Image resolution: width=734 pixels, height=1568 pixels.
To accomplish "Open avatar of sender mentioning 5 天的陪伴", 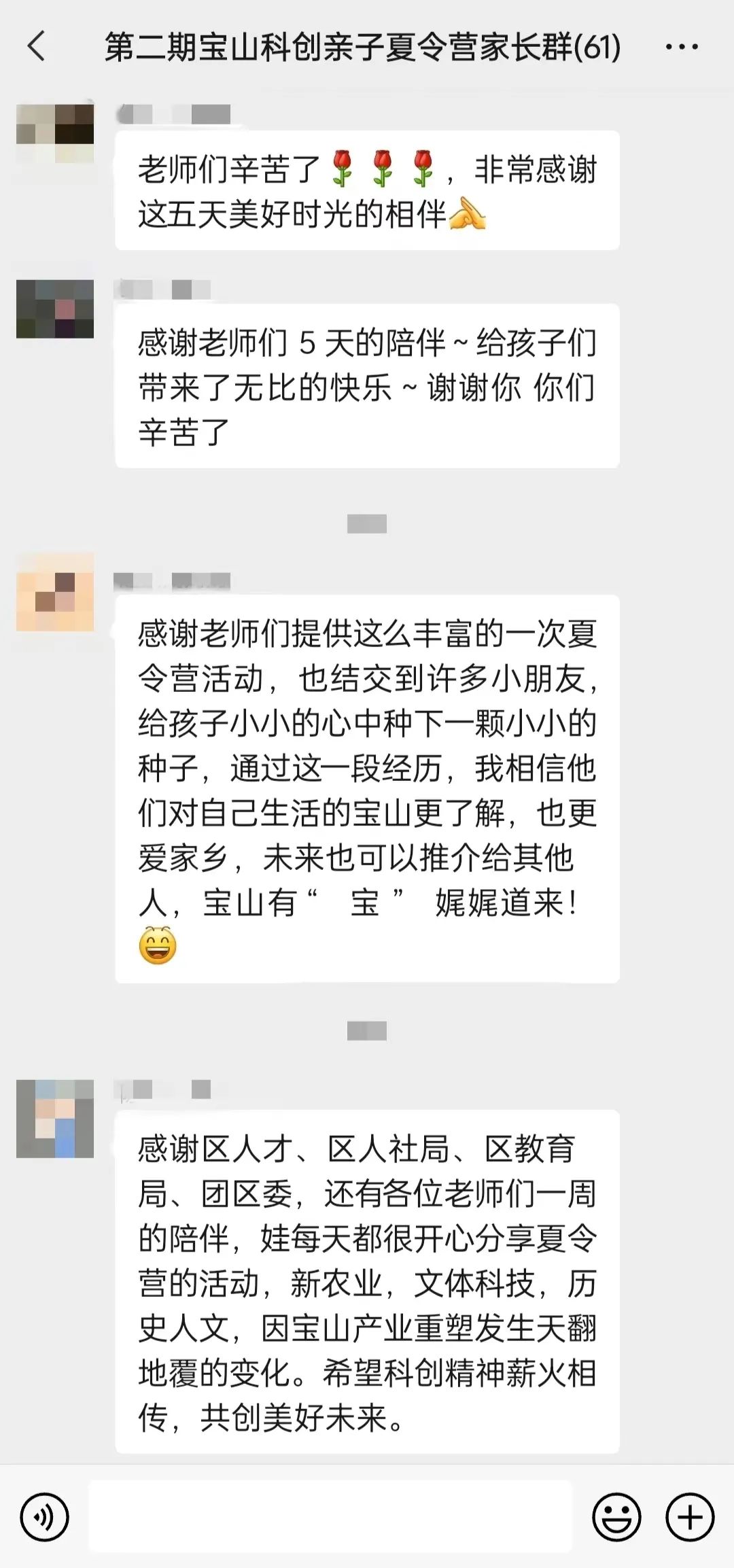I will coord(55,309).
